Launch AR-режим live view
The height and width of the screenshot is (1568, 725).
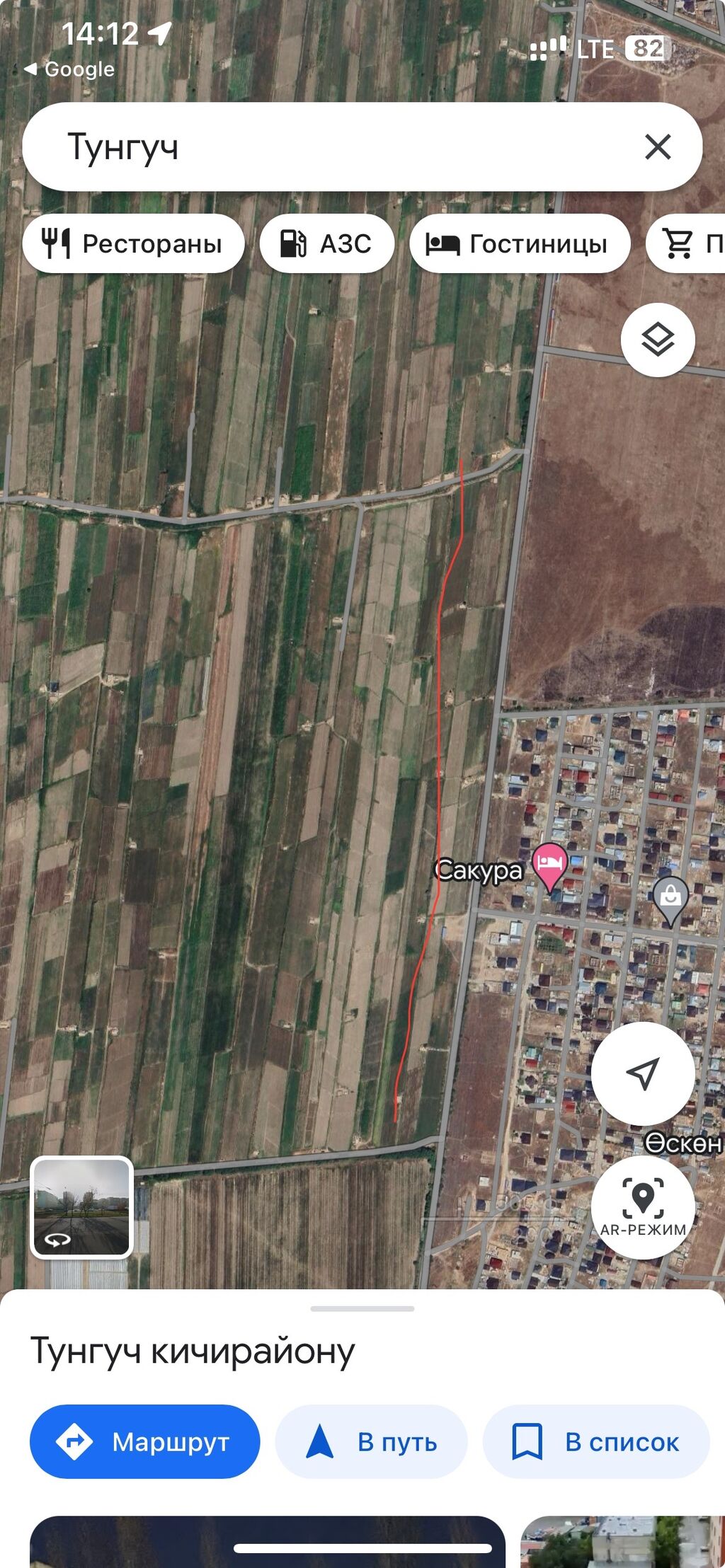click(x=643, y=1207)
